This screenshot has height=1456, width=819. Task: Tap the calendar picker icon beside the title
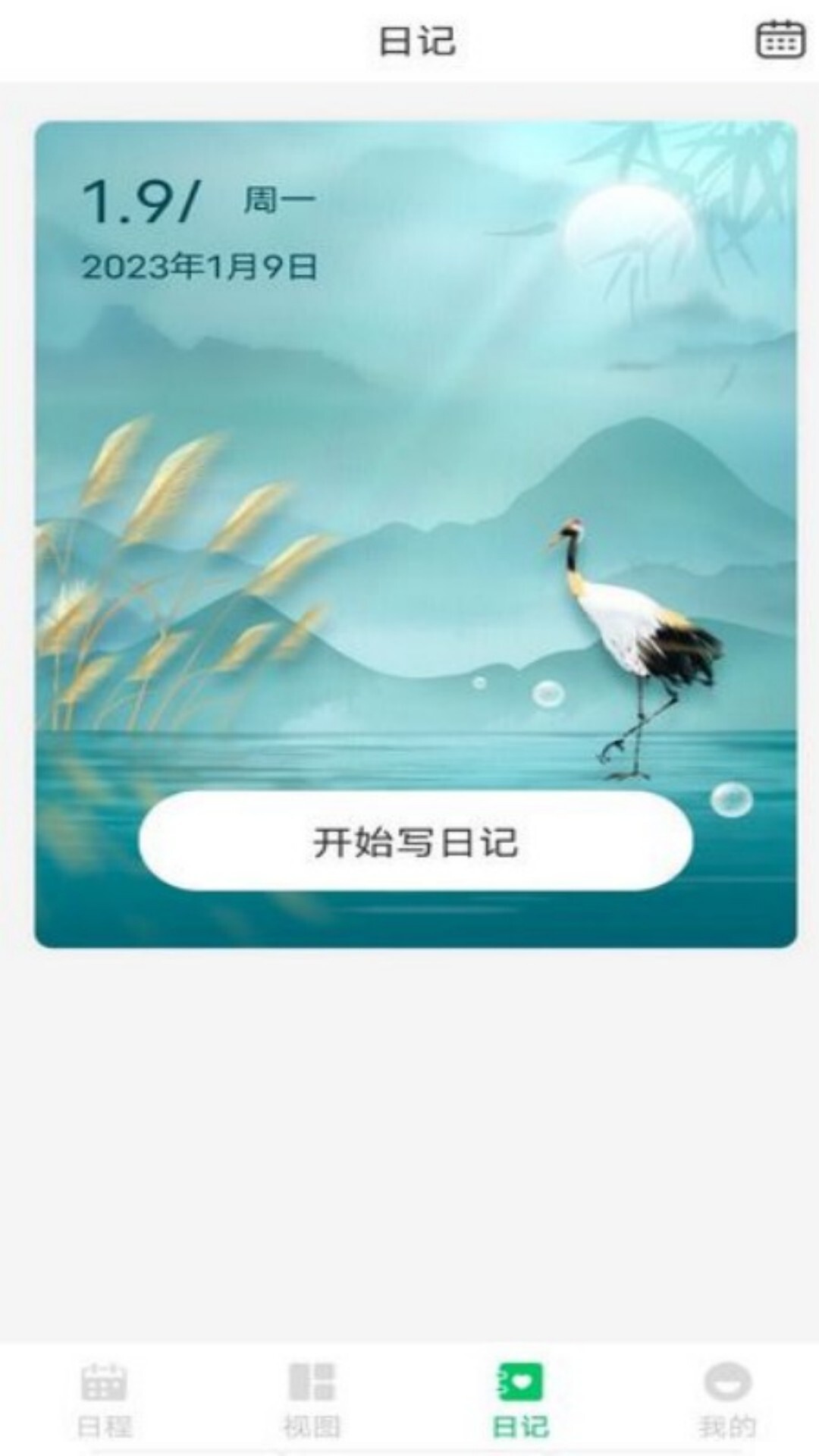[780, 39]
